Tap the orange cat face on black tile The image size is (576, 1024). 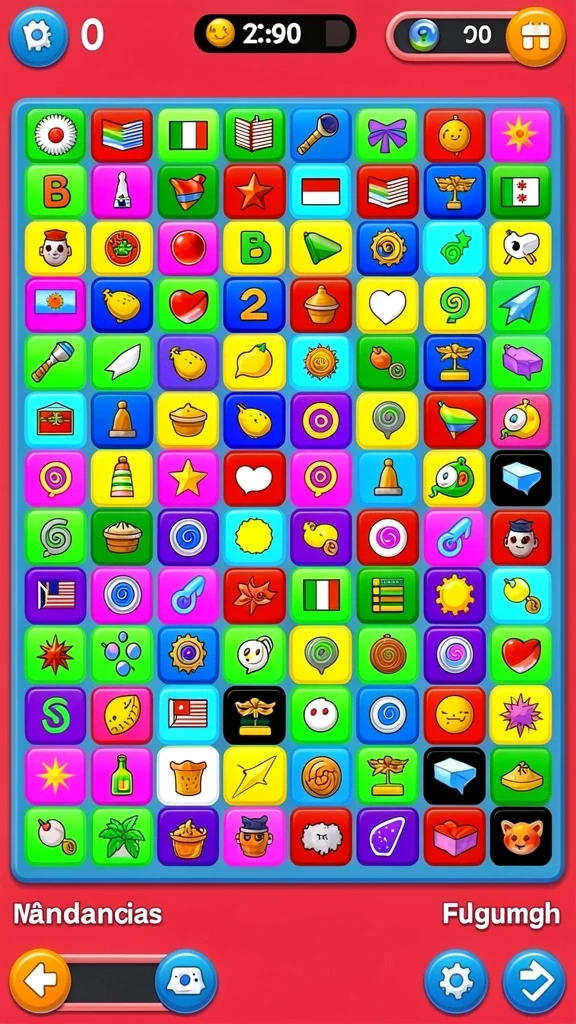[x=520, y=837]
